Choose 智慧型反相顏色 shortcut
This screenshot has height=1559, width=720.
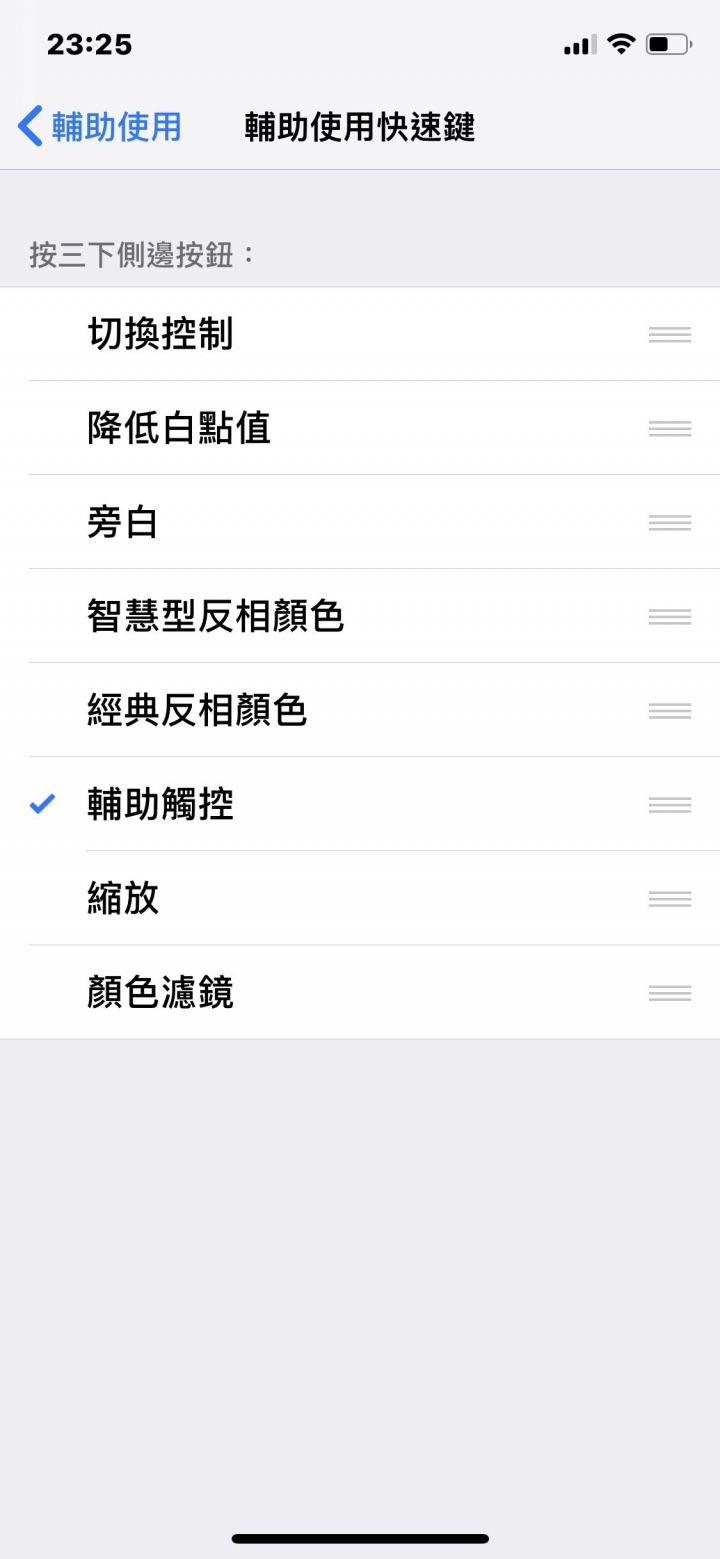360,616
